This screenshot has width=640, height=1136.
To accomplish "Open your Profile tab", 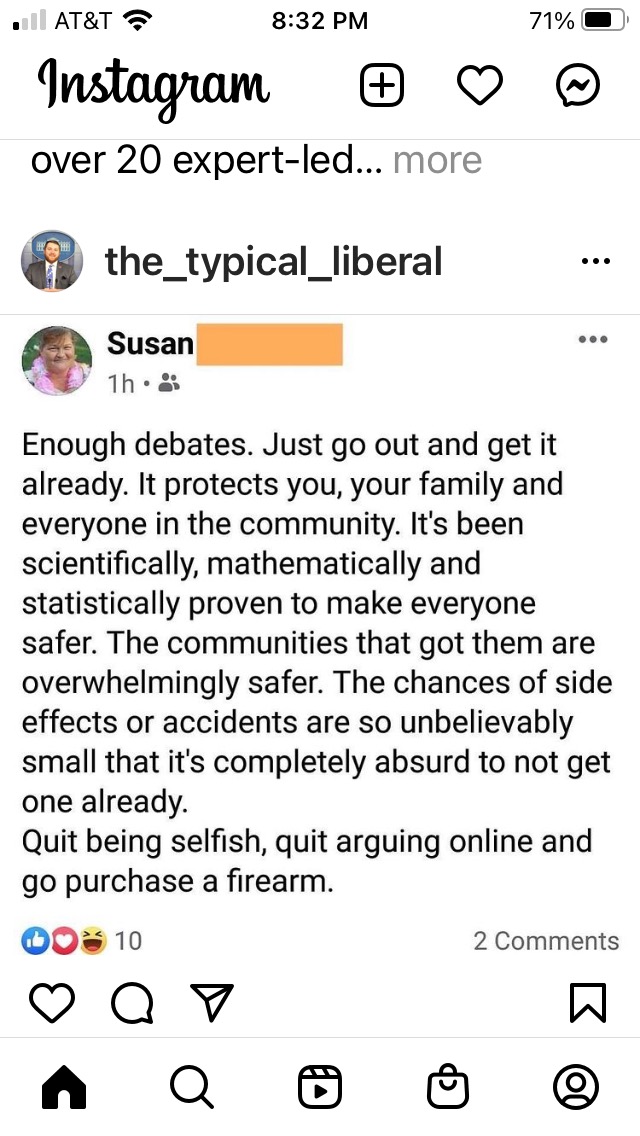I will 575,1087.
